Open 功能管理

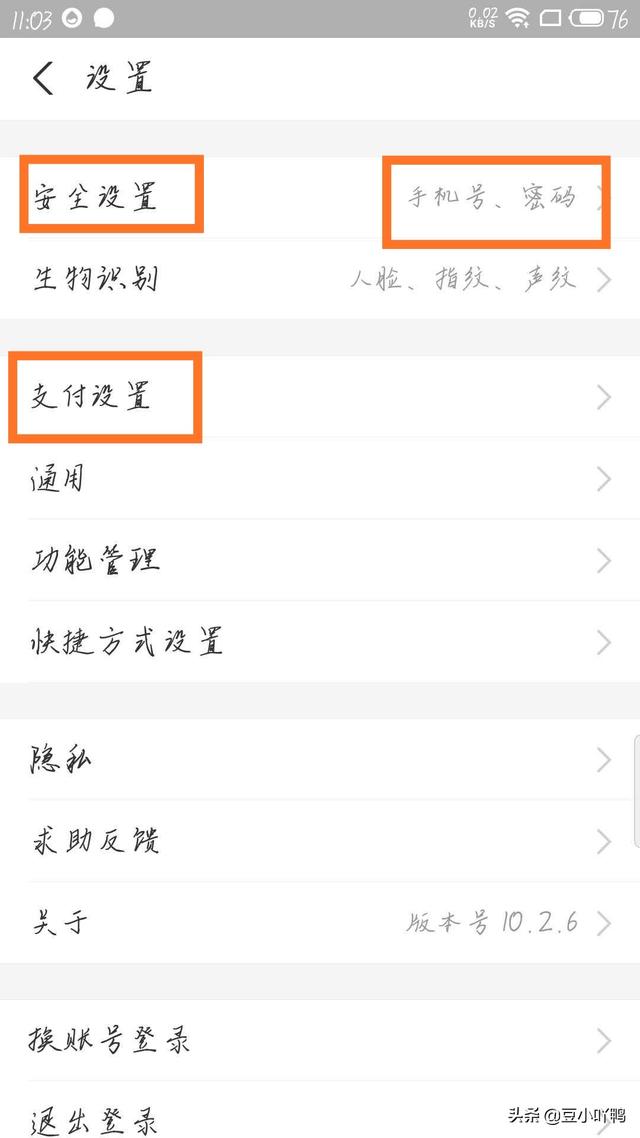[320, 560]
